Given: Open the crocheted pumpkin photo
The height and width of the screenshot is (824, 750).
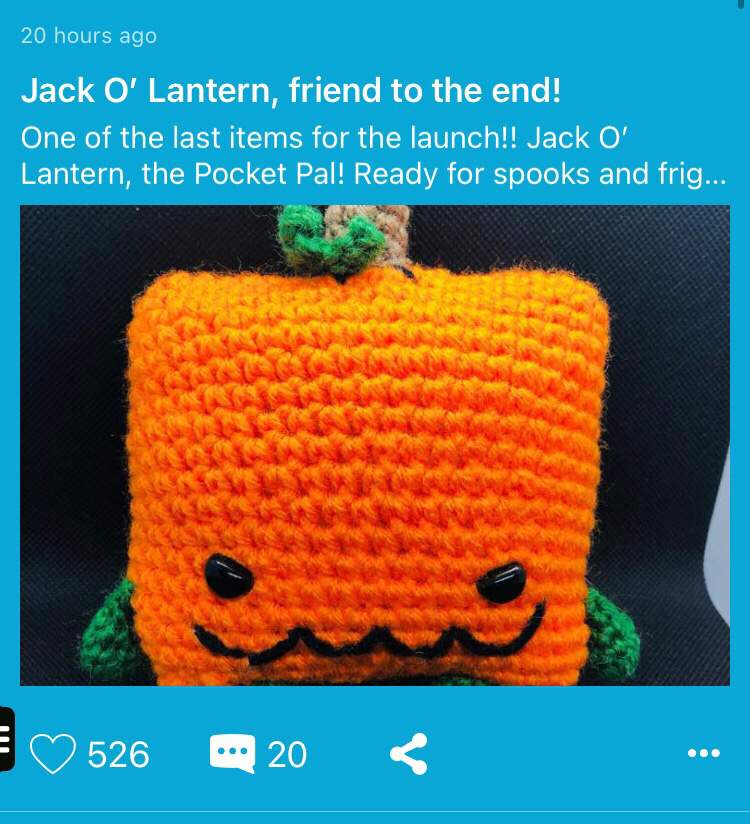Looking at the screenshot, I should click(374, 445).
